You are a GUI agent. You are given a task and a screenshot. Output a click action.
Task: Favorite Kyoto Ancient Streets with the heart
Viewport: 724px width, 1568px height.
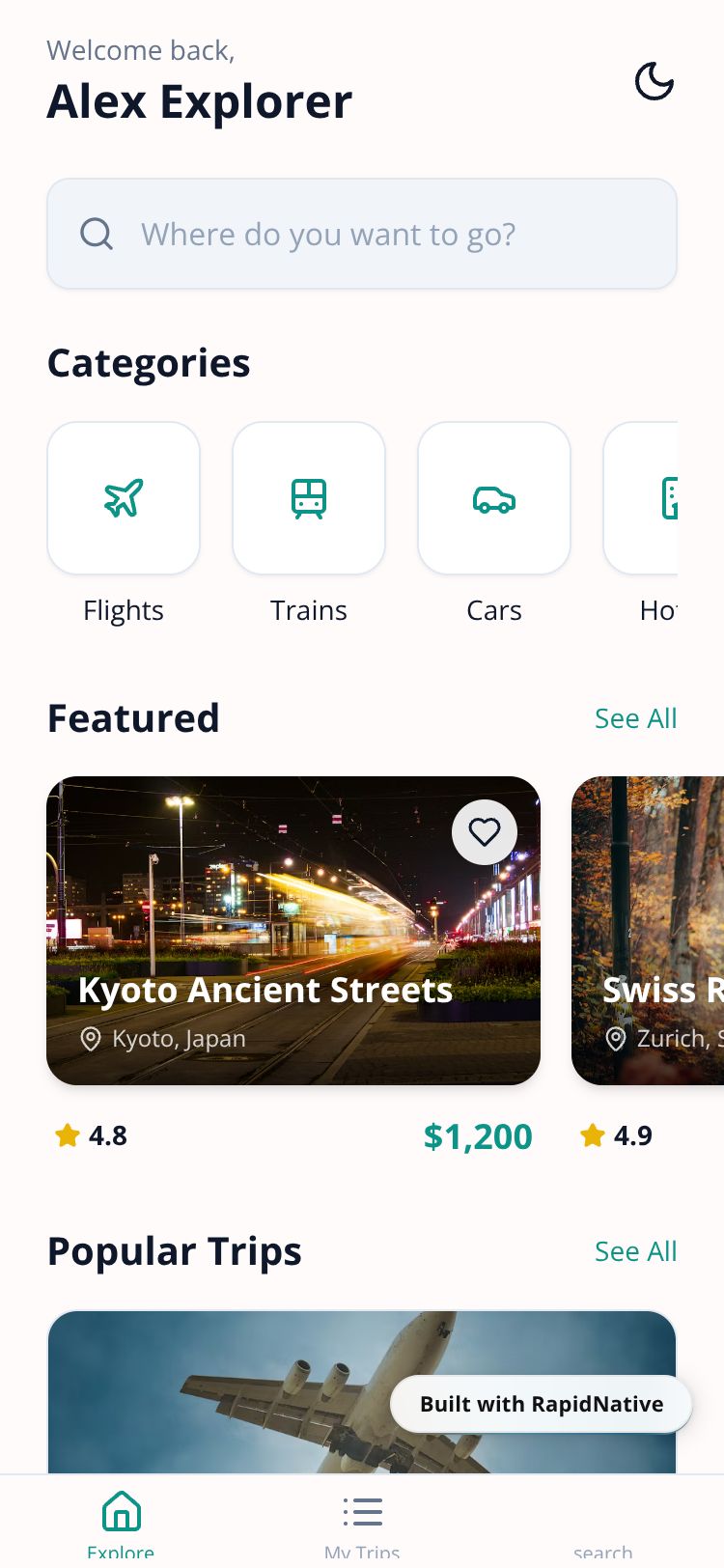pyautogui.click(x=485, y=832)
